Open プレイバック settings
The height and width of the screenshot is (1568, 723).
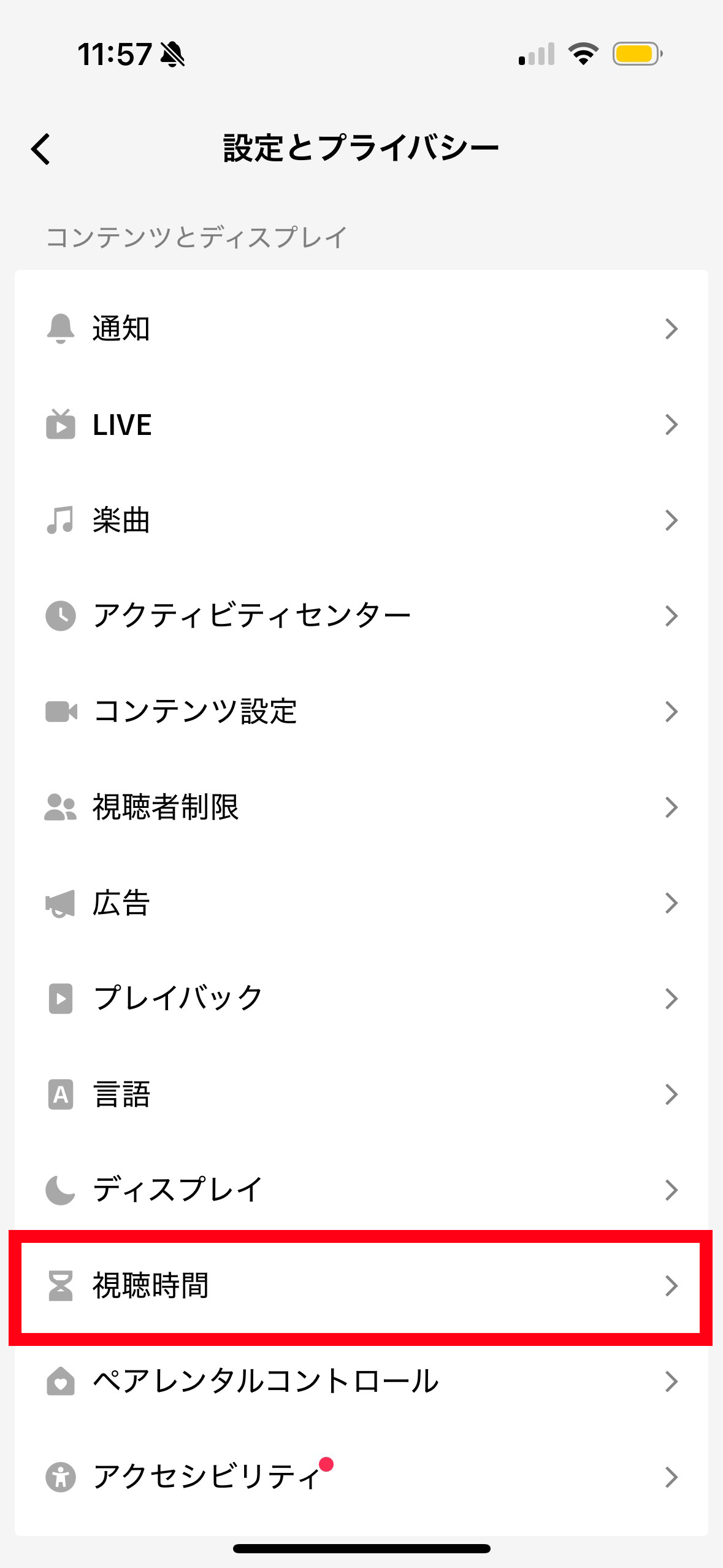point(361,999)
